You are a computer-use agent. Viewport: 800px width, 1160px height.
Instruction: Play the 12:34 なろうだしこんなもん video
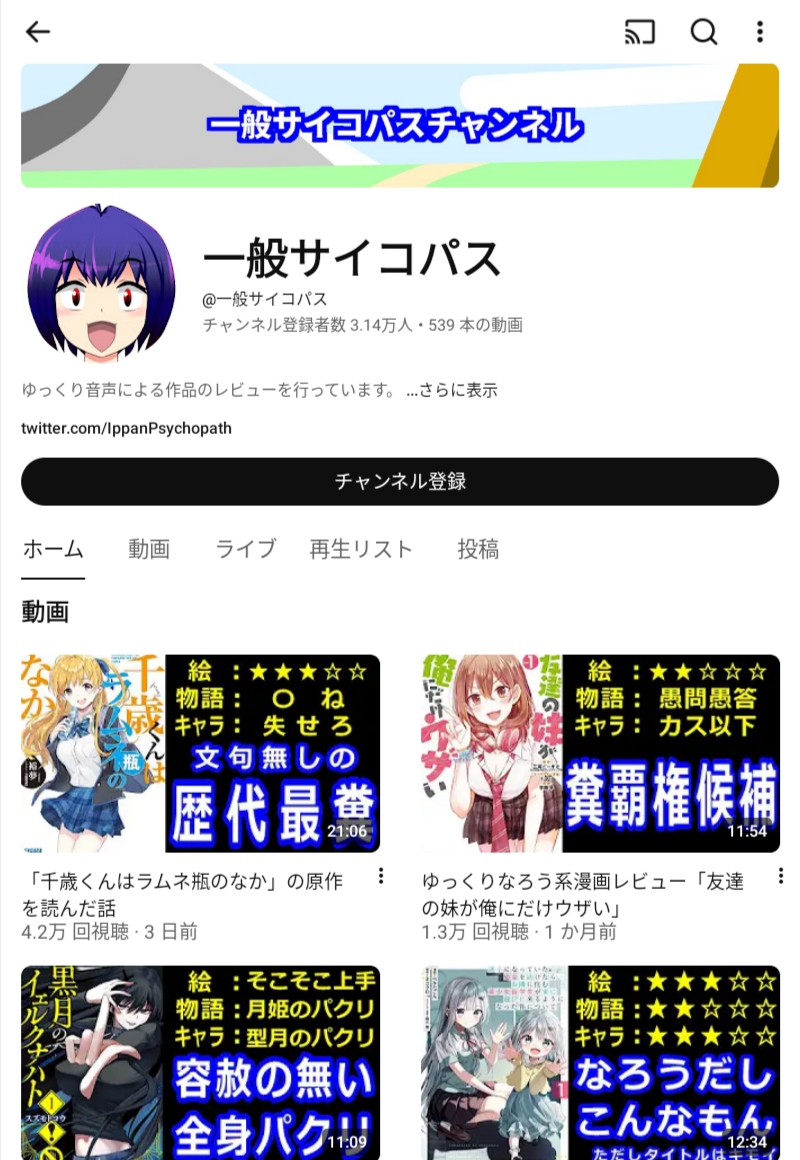pyautogui.click(x=600, y=1062)
